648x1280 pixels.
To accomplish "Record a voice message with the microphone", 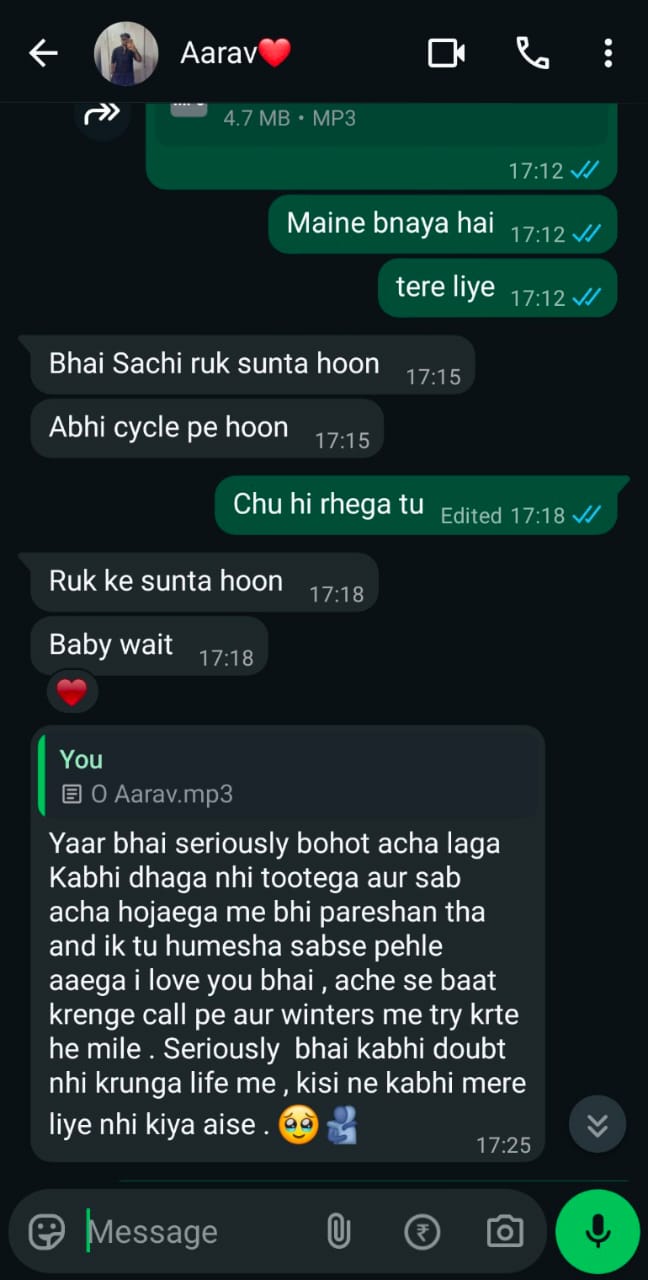I will coord(597,1231).
